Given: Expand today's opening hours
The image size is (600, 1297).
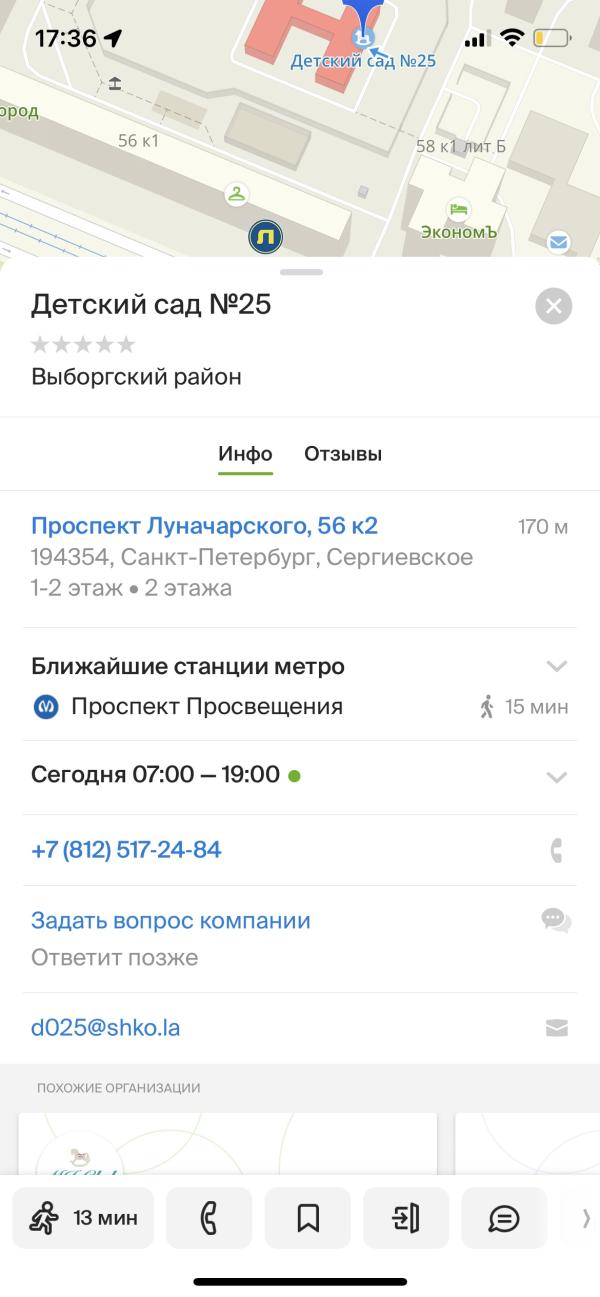Looking at the screenshot, I should (556, 777).
